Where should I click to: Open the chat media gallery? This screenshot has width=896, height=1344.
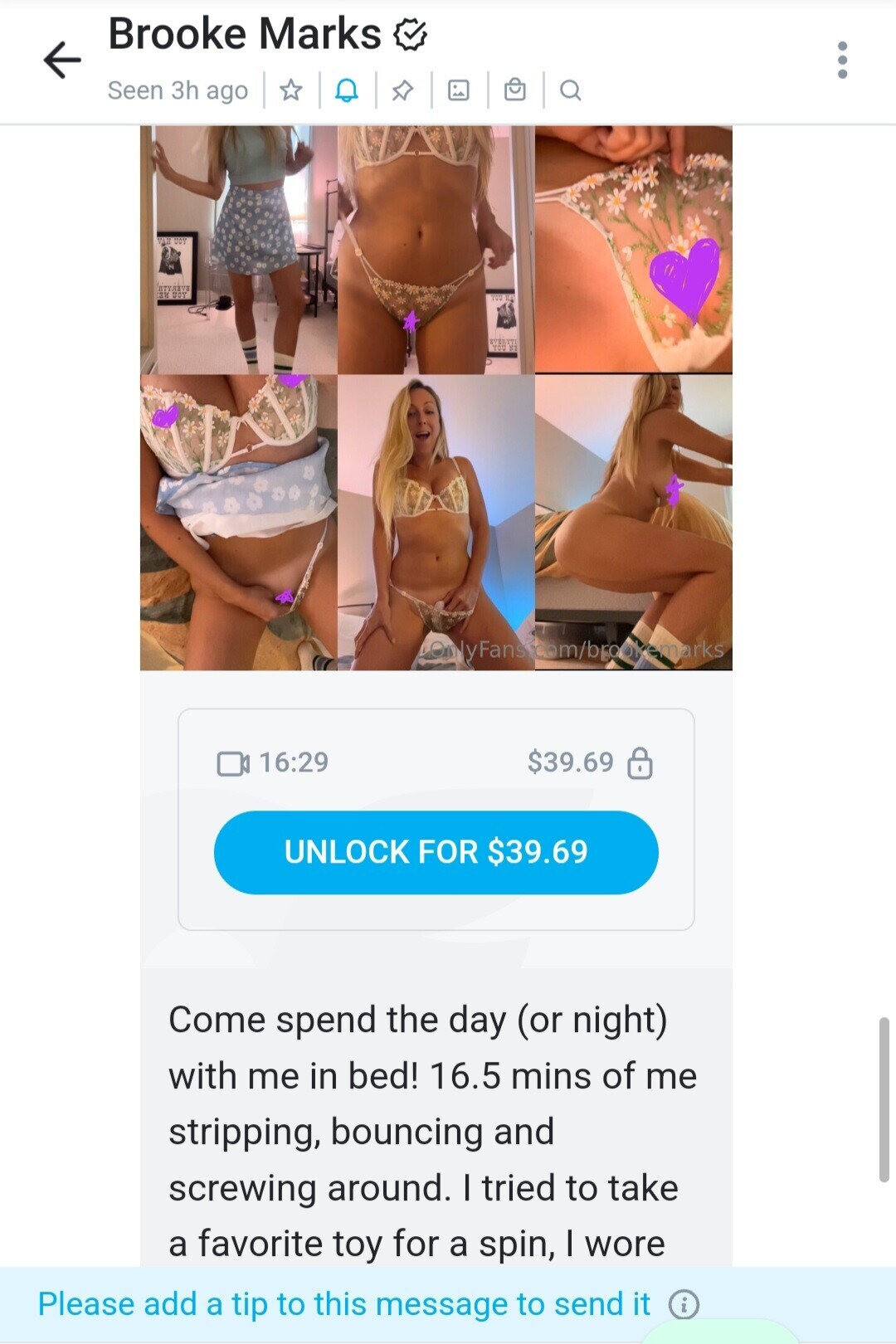459,90
